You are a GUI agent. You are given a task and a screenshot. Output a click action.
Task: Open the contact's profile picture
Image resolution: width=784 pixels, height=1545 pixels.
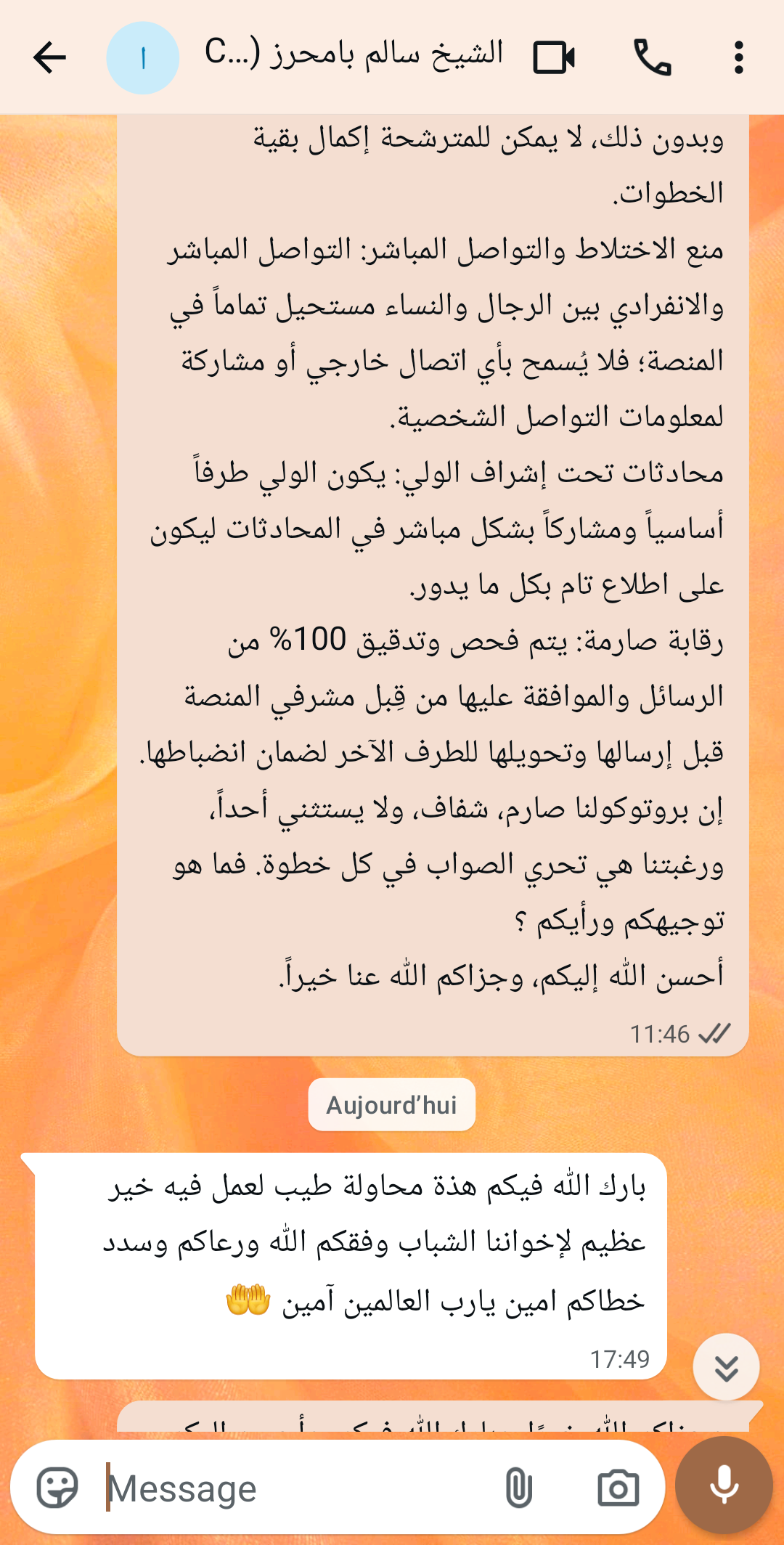point(143,57)
